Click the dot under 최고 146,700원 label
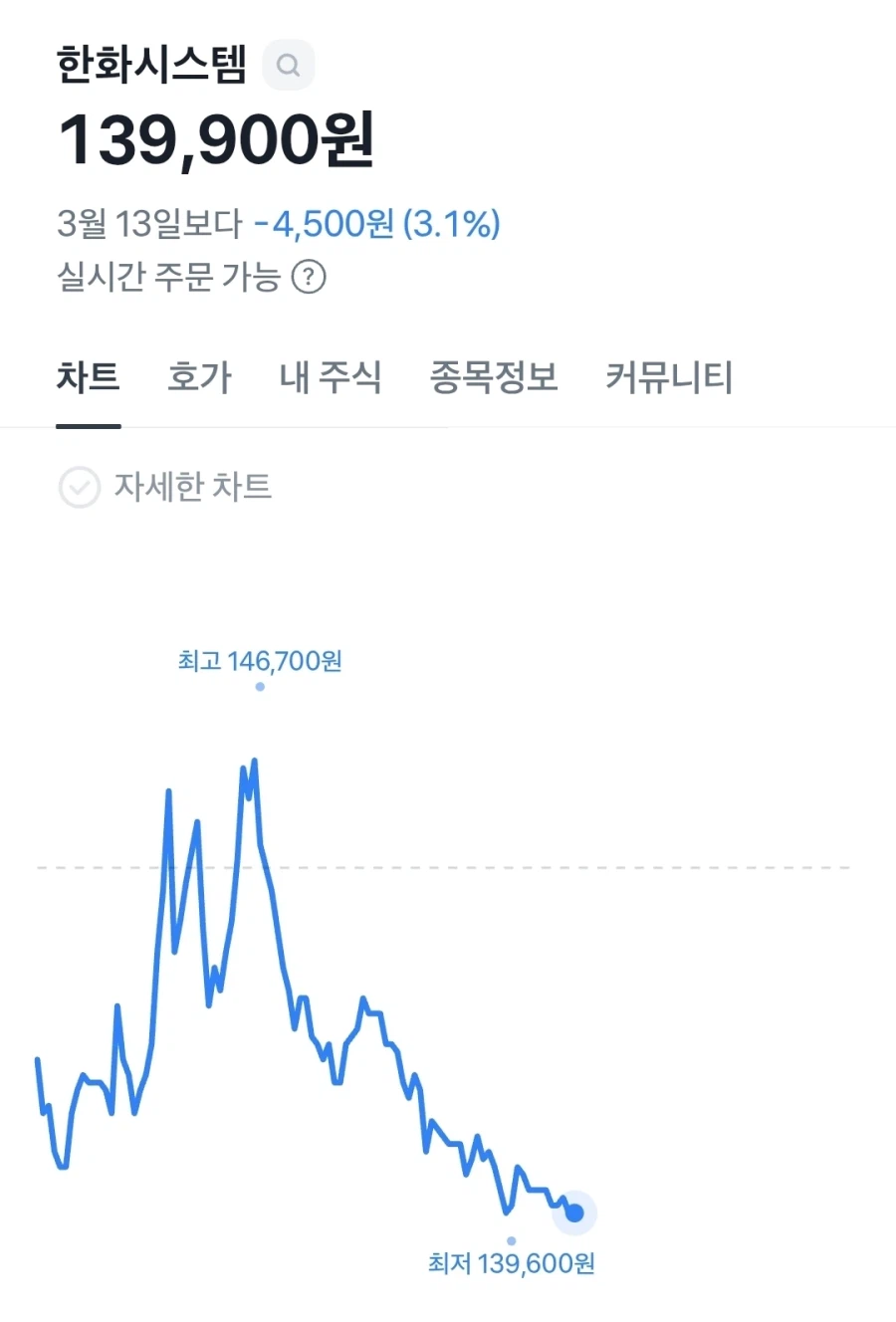 (x=260, y=686)
